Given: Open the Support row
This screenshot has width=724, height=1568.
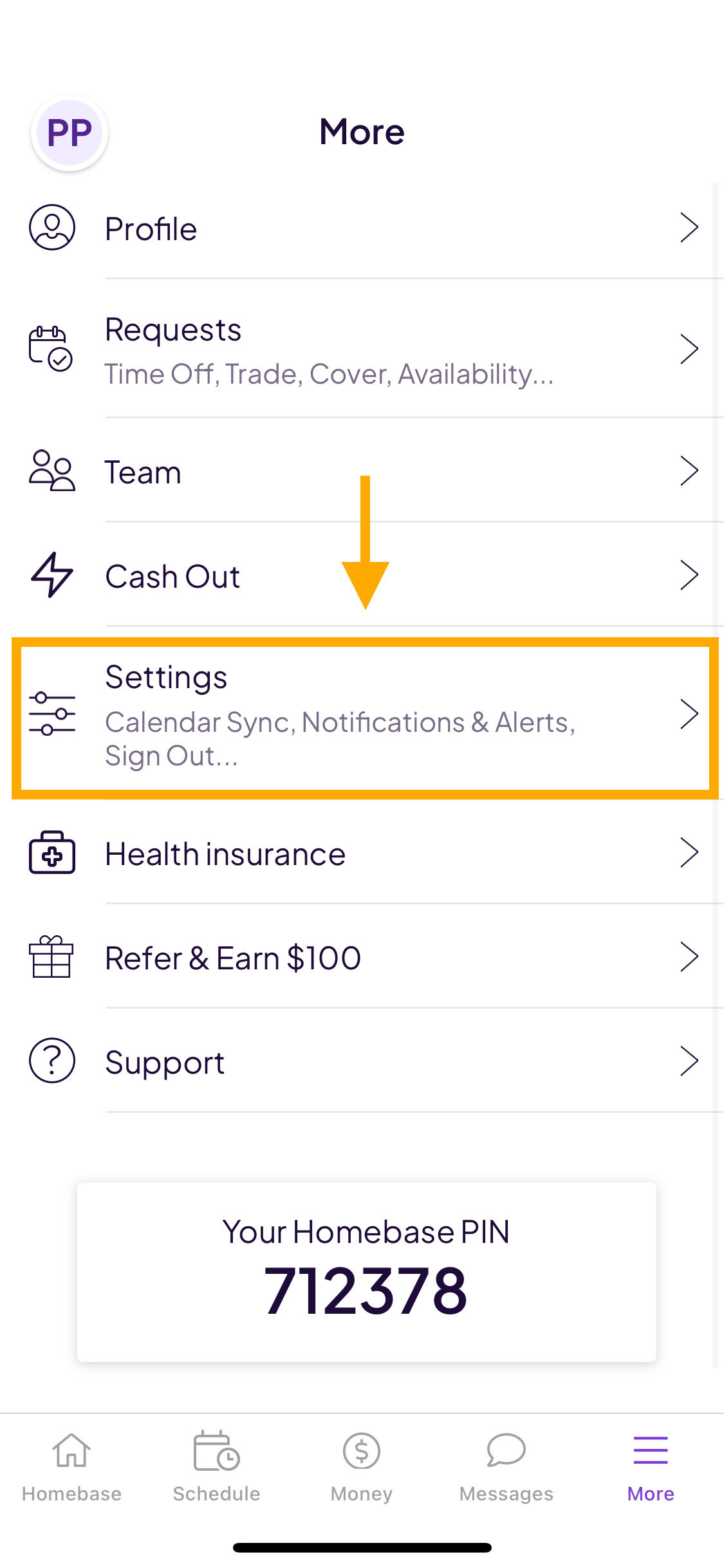Looking at the screenshot, I should [x=362, y=1062].
